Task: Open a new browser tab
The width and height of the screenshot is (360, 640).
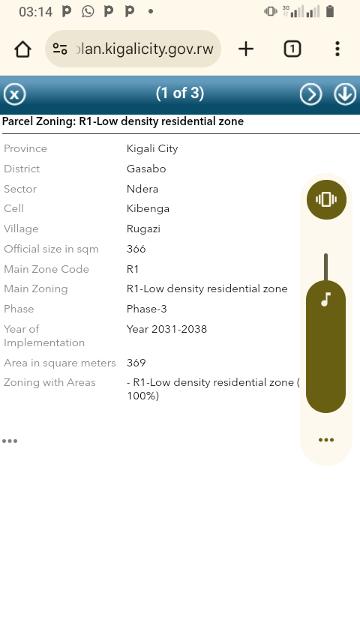Action: coord(246,49)
